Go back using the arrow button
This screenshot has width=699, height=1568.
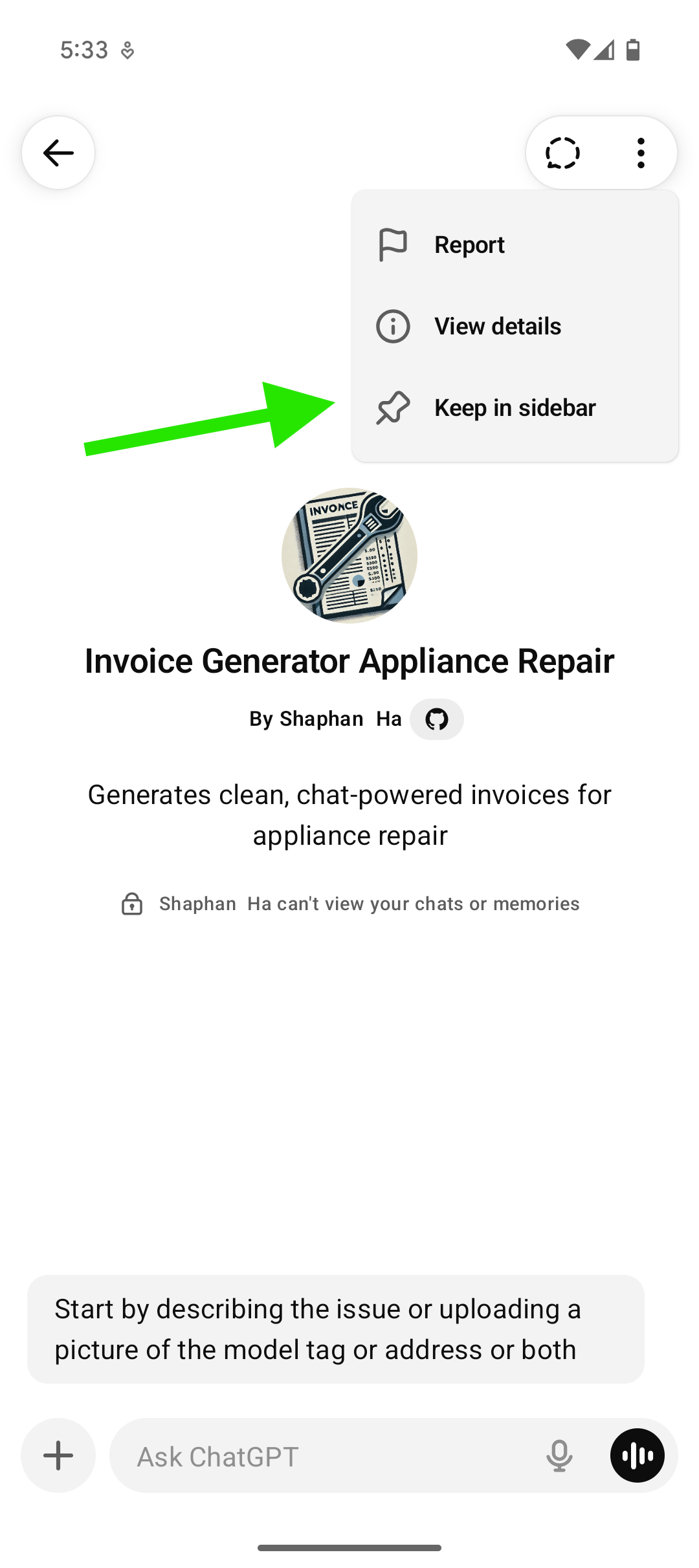tap(58, 153)
